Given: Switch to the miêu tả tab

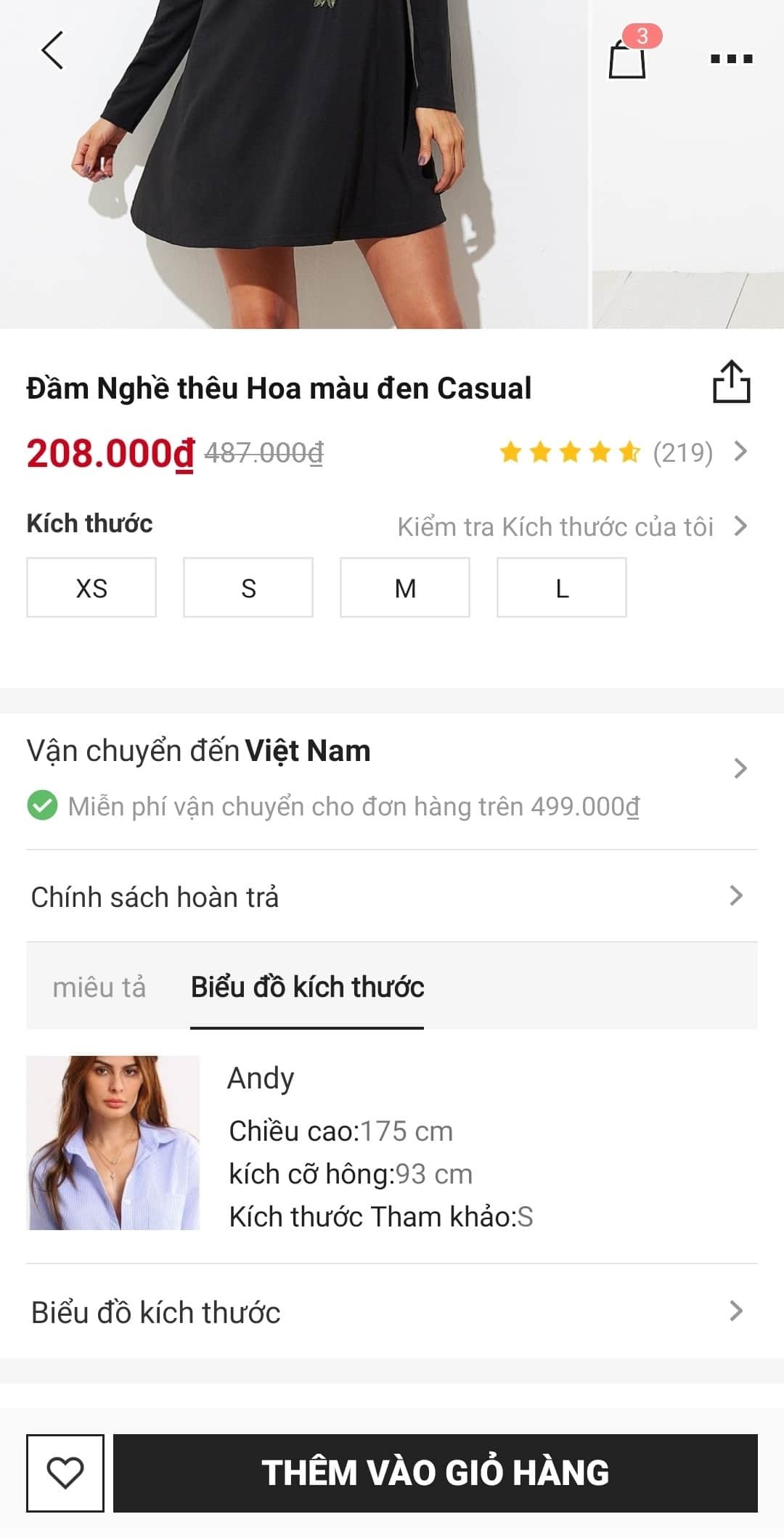Looking at the screenshot, I should (99, 988).
